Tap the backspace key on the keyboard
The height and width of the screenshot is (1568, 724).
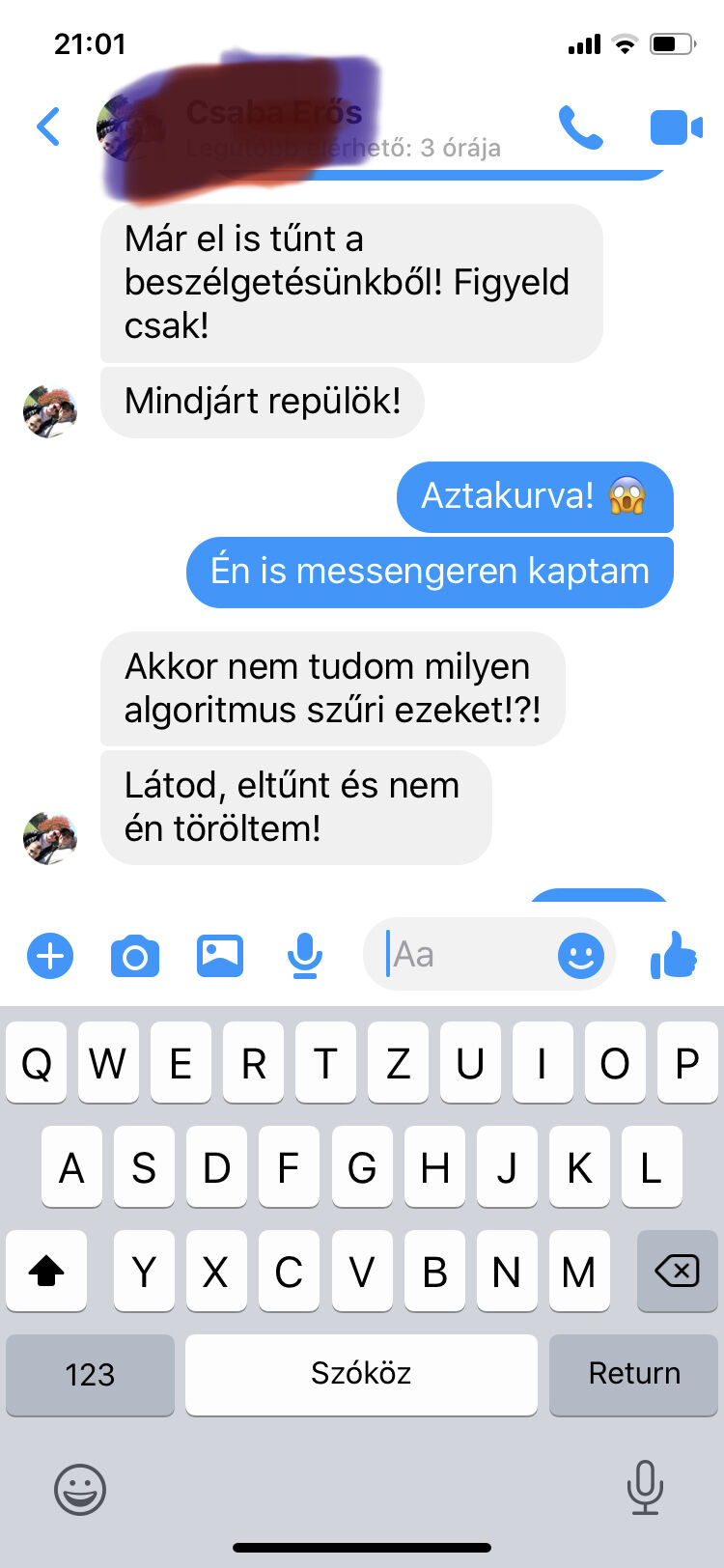click(x=678, y=1272)
